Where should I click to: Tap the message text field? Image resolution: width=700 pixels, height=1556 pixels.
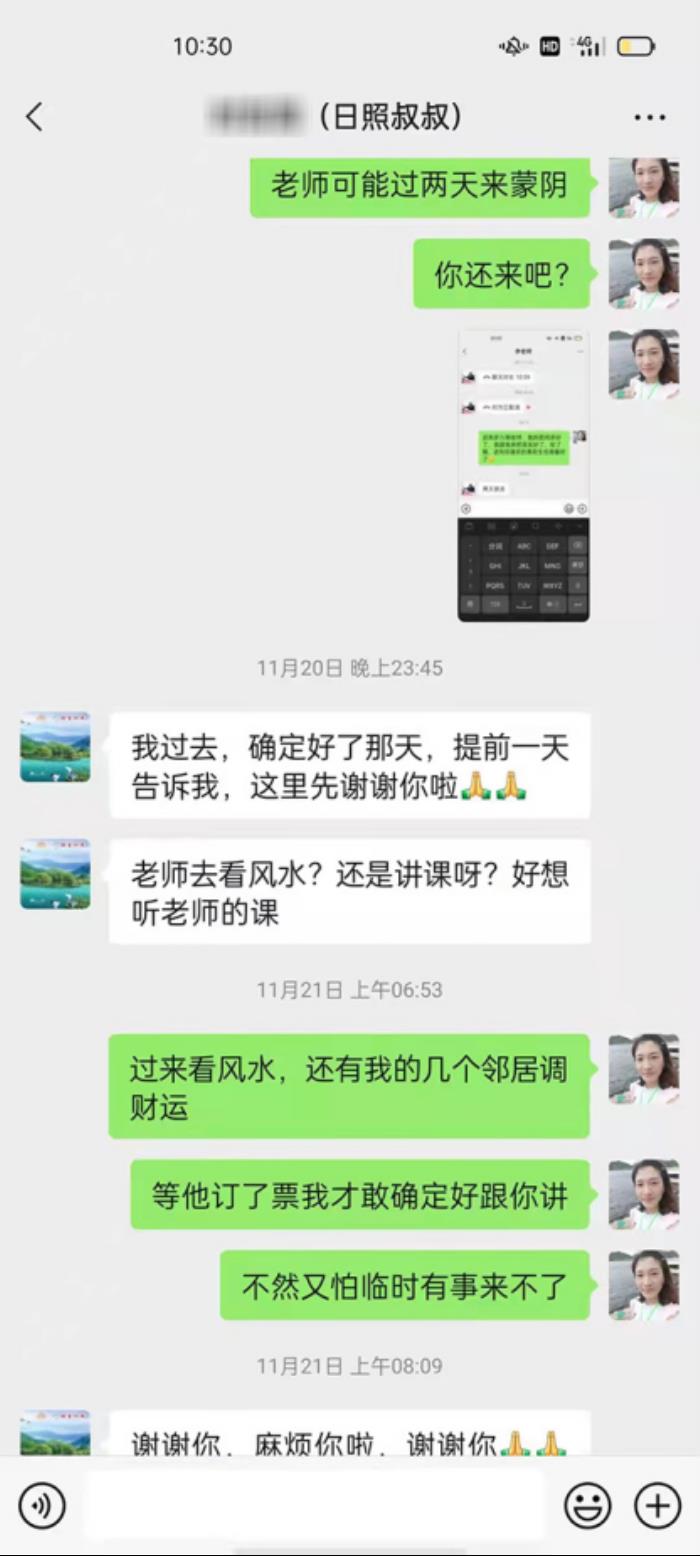(315, 1505)
